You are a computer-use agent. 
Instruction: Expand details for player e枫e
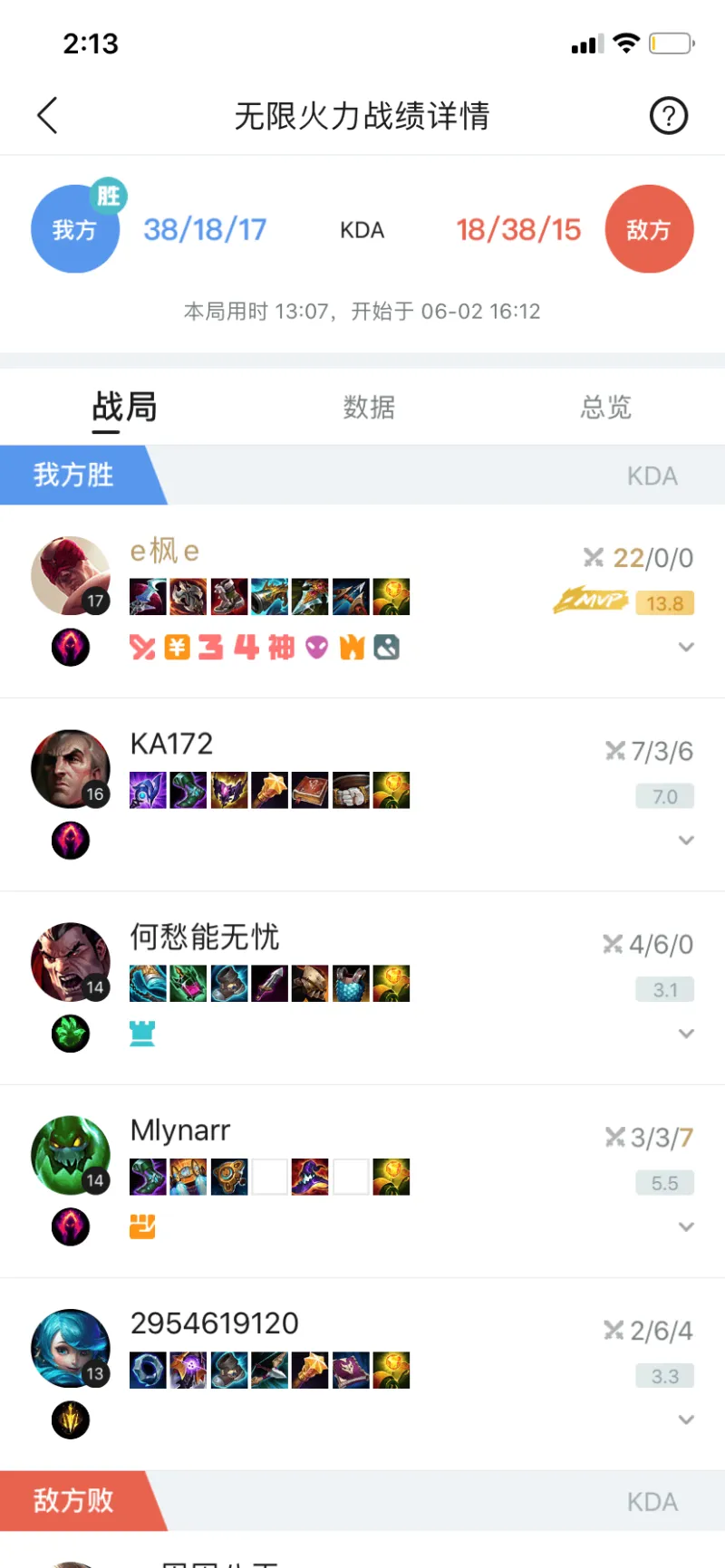pos(686,647)
